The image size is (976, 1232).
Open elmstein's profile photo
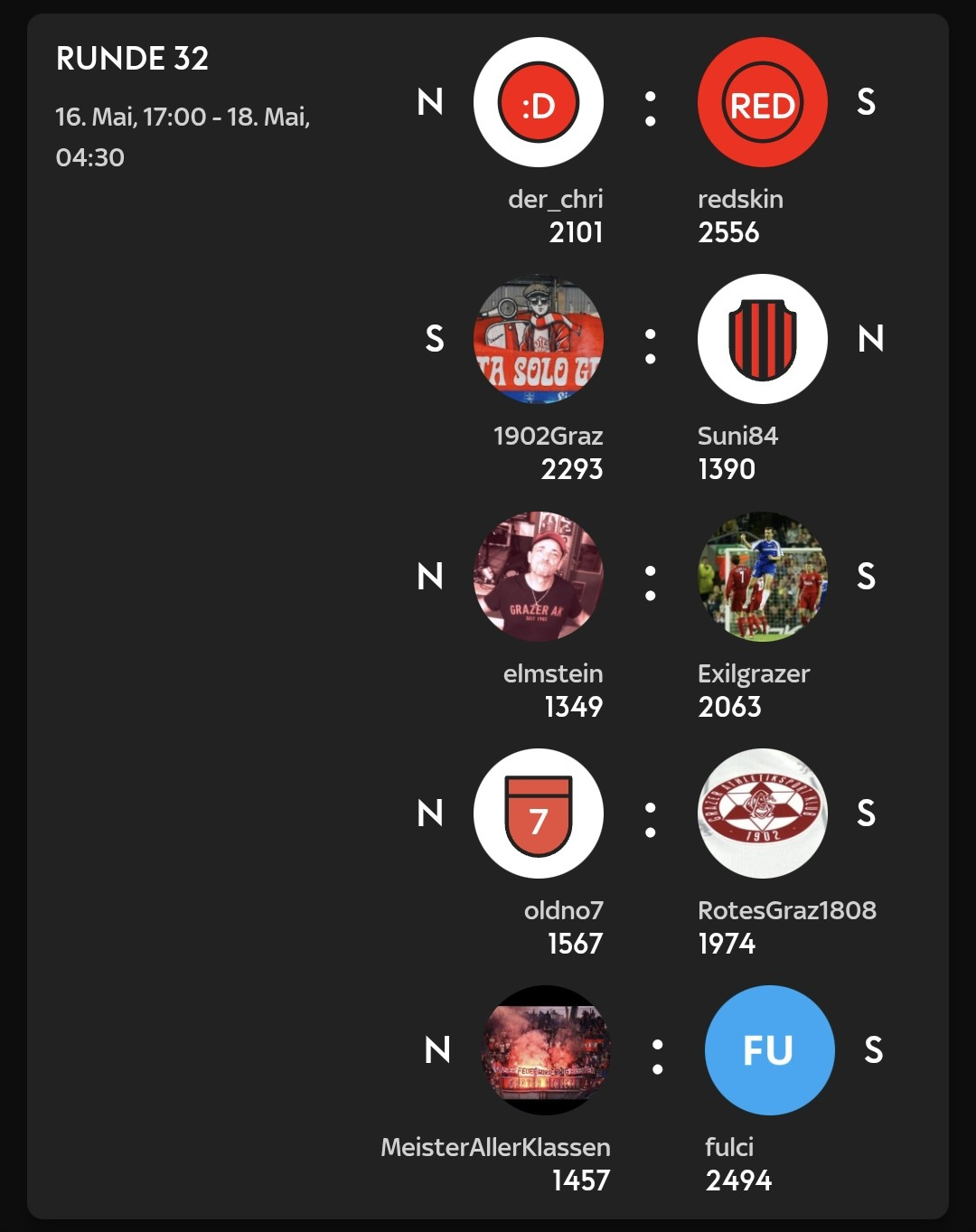539,577
